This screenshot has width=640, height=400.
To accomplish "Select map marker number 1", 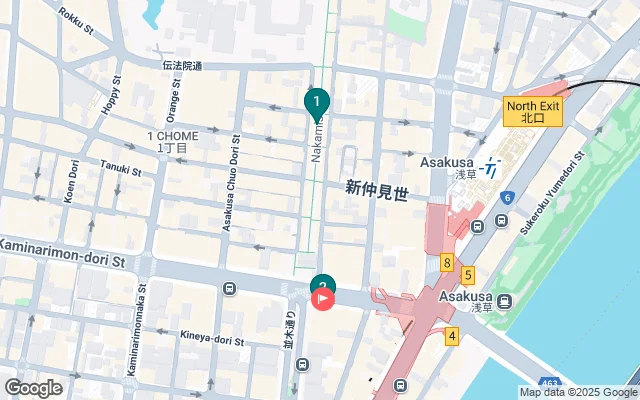I will coord(317,102).
